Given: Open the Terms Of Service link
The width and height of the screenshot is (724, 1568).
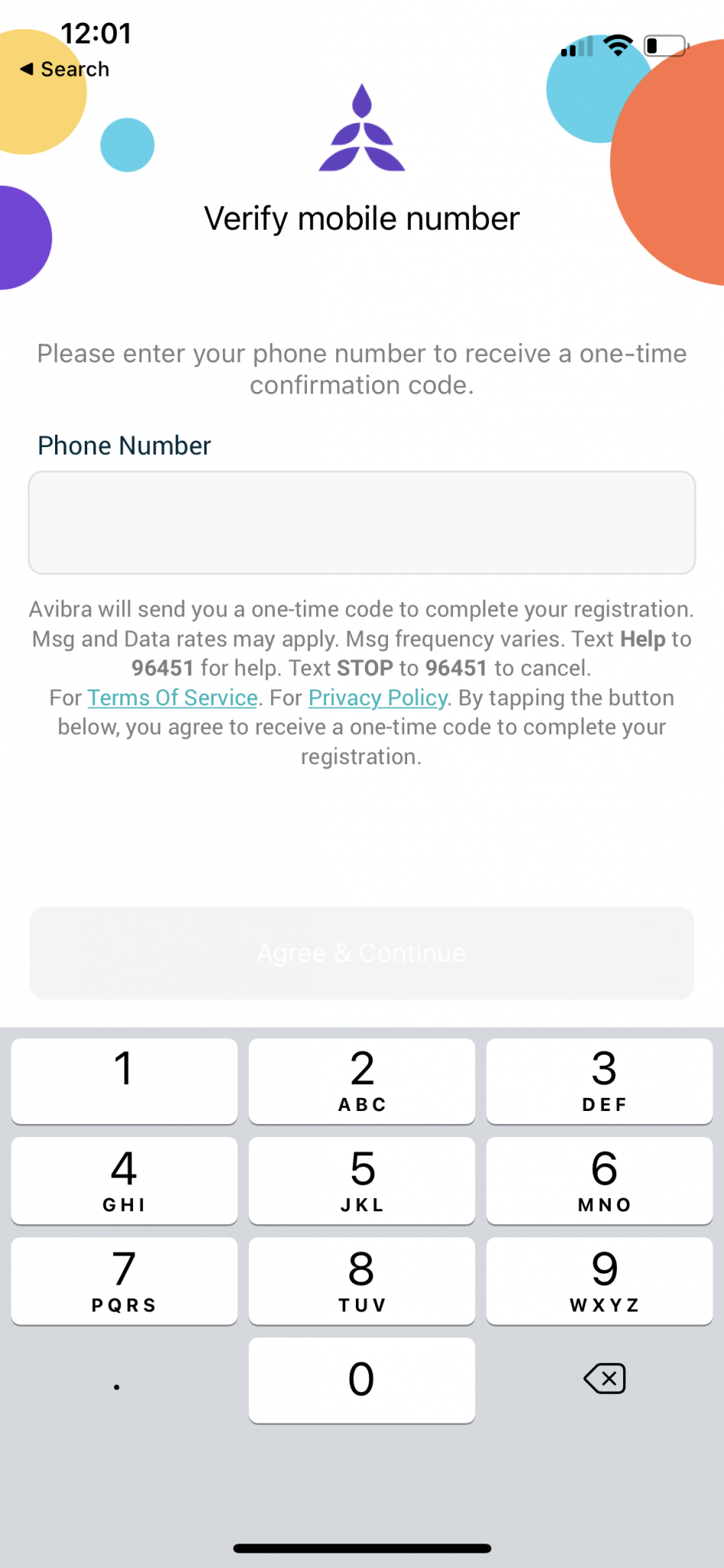Looking at the screenshot, I should point(172,698).
